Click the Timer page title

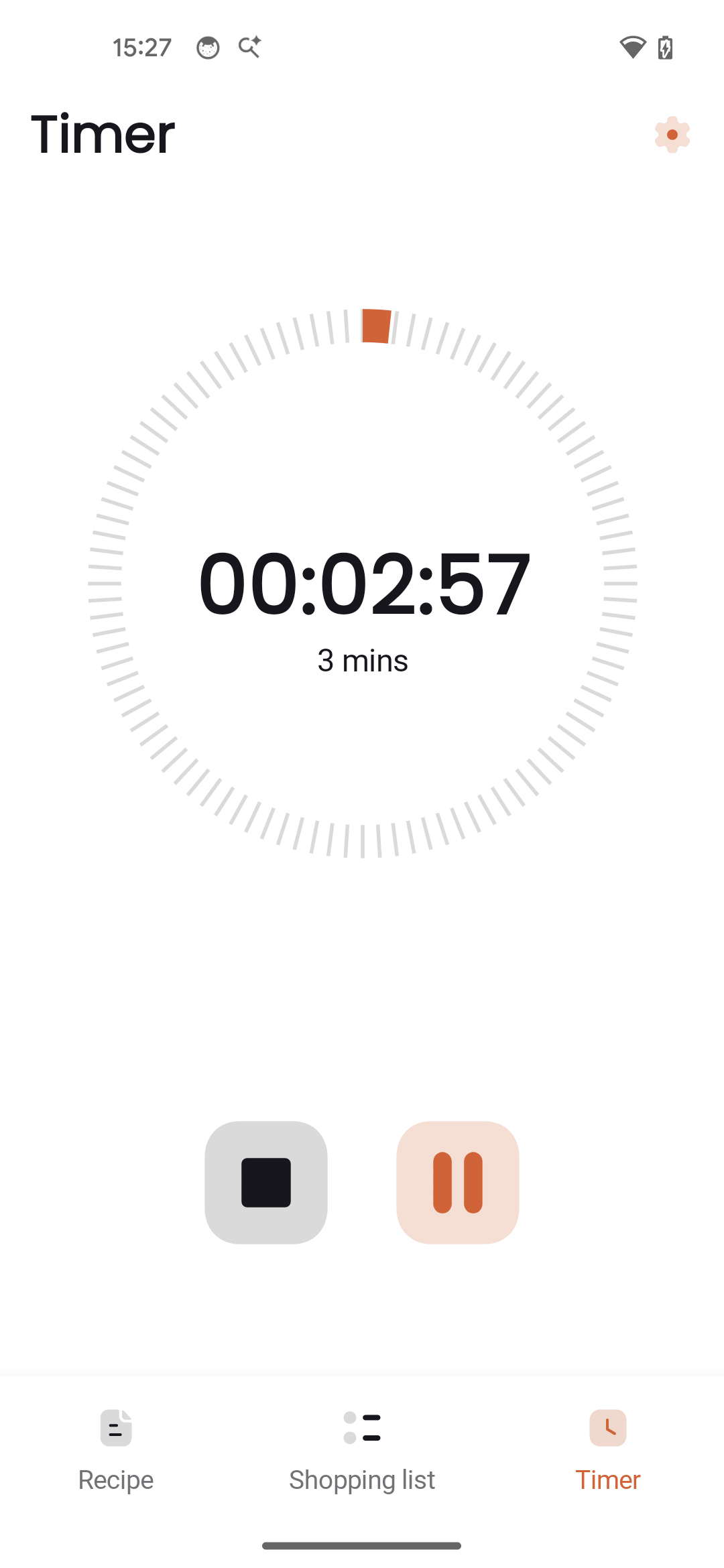(x=102, y=133)
